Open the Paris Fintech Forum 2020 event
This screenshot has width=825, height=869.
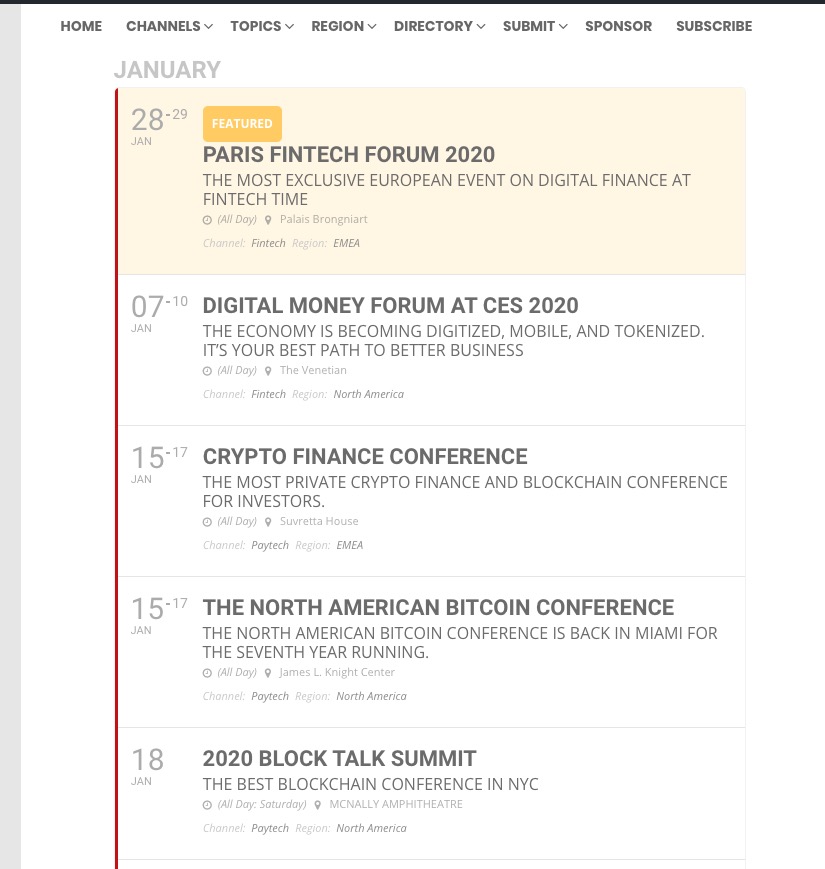tap(349, 155)
